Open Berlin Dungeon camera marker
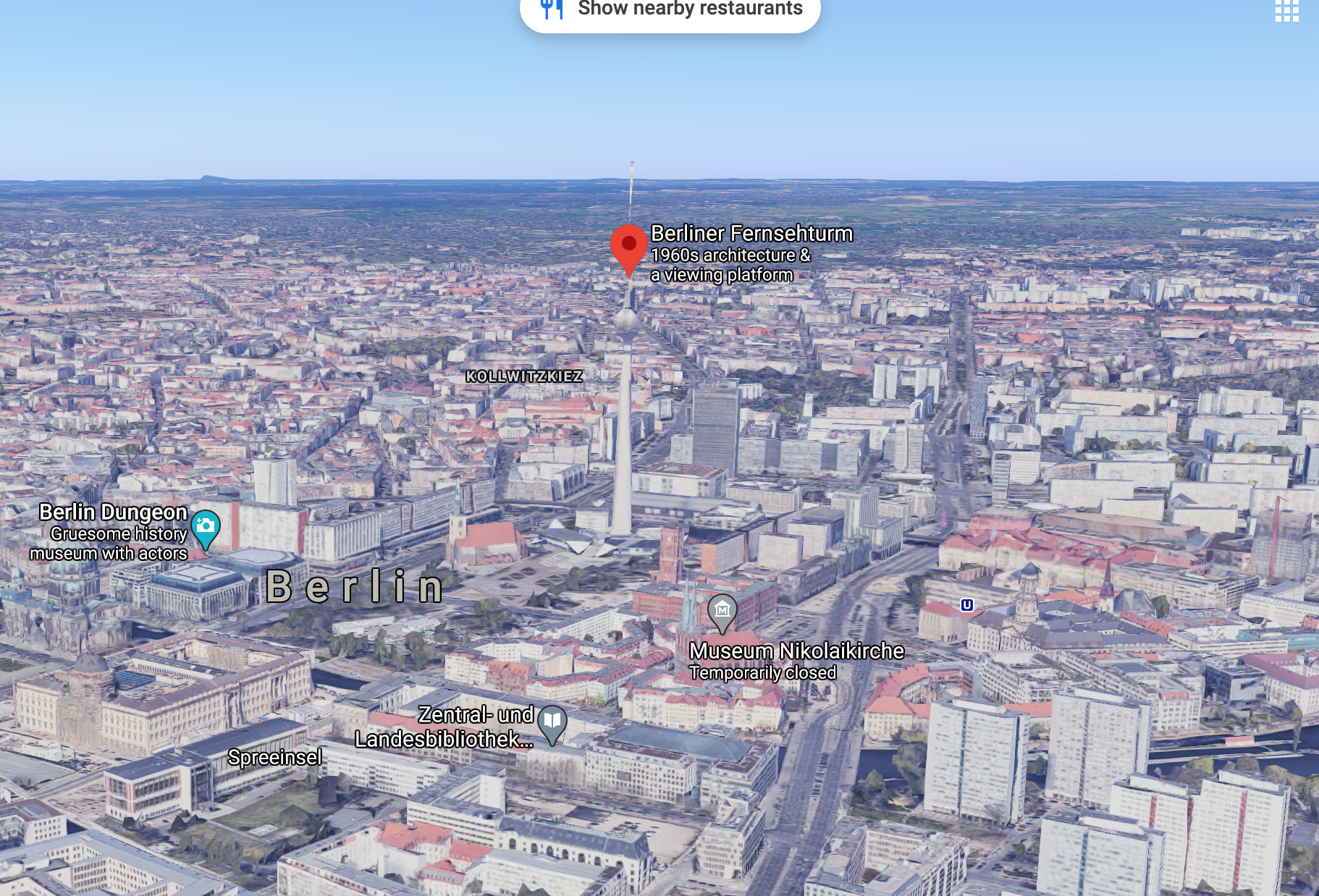Viewport: 1319px width, 896px height. (206, 527)
